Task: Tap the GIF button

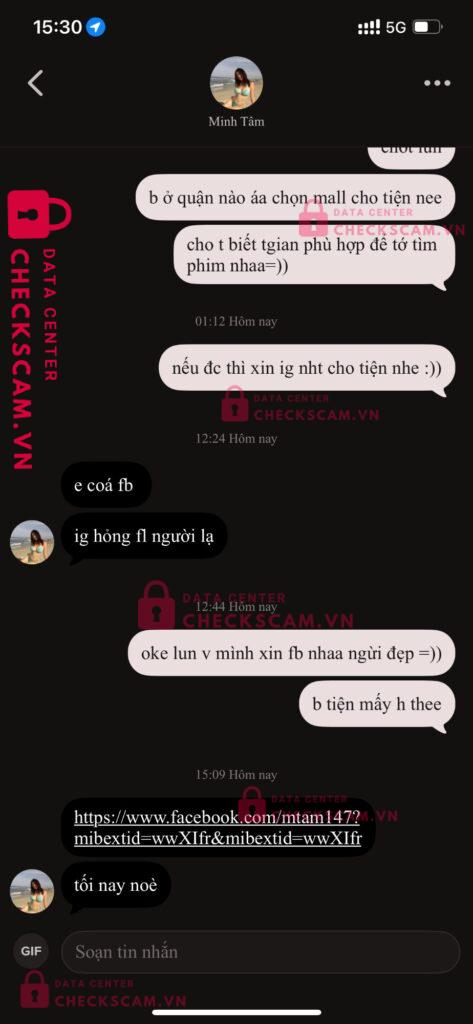Action: 31,951
